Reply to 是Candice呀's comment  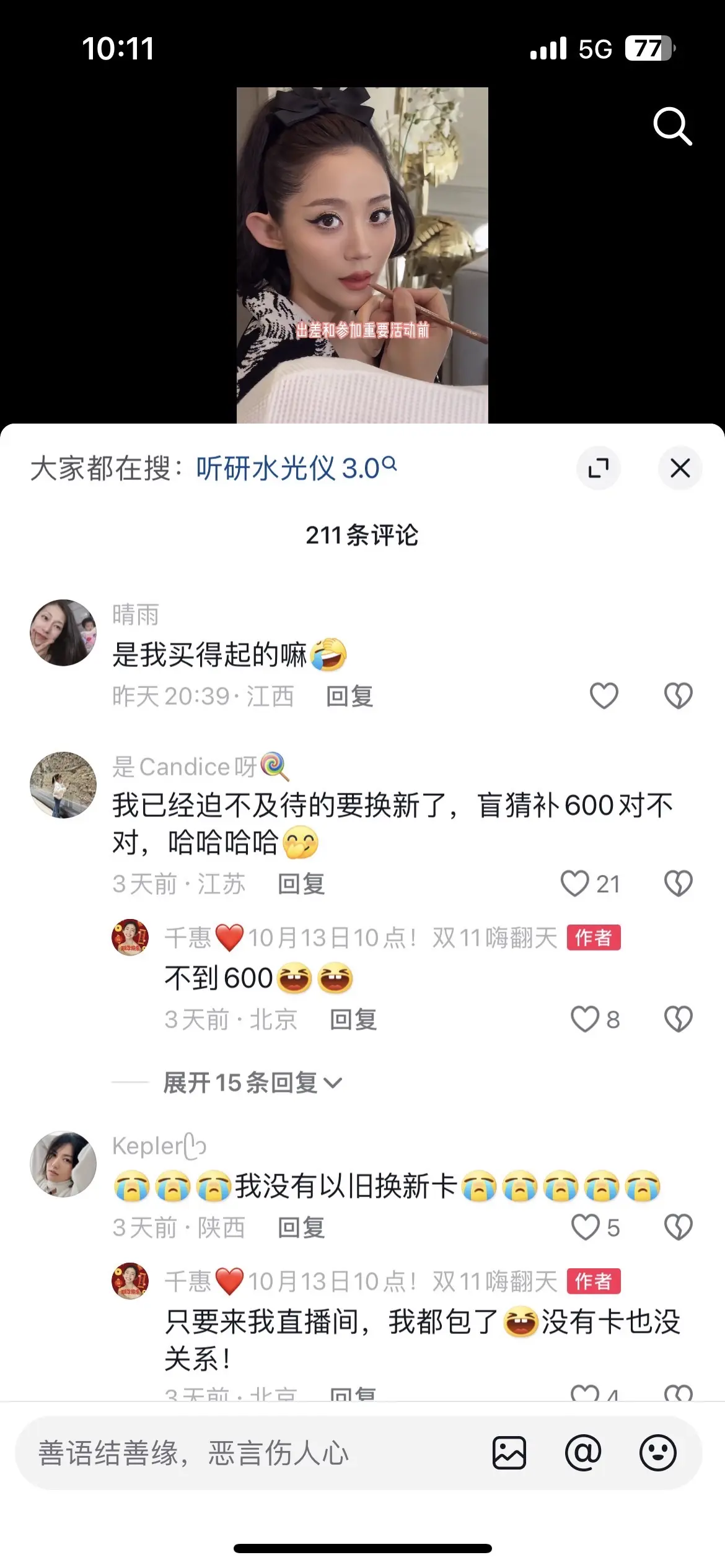[x=301, y=884]
